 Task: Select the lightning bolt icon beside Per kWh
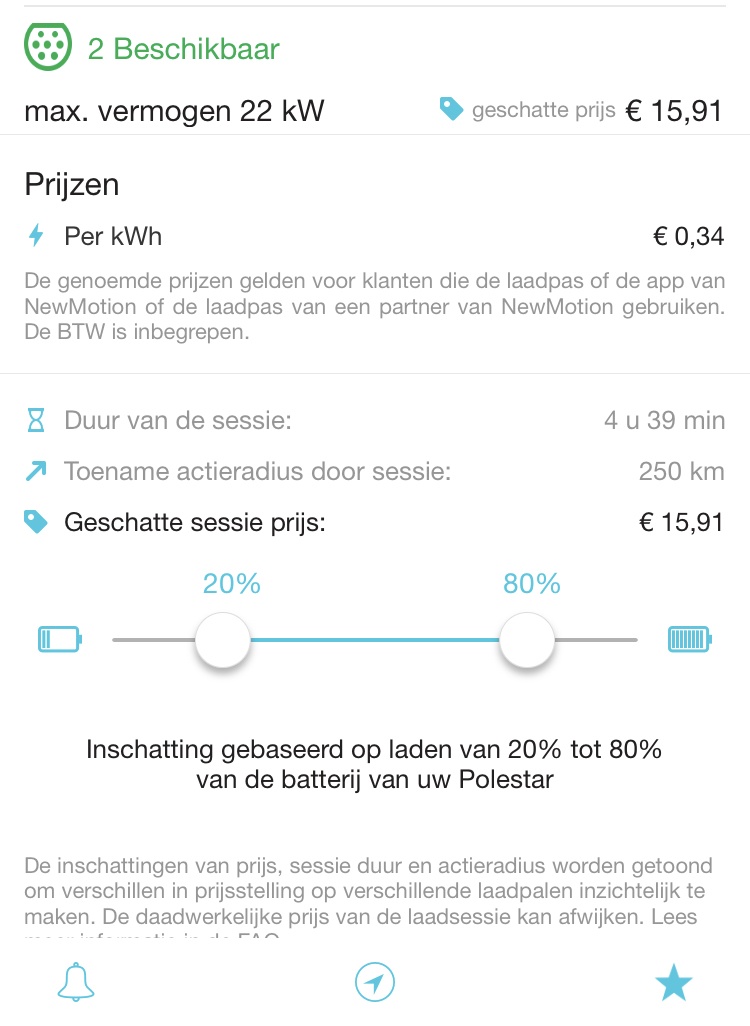click(x=35, y=235)
